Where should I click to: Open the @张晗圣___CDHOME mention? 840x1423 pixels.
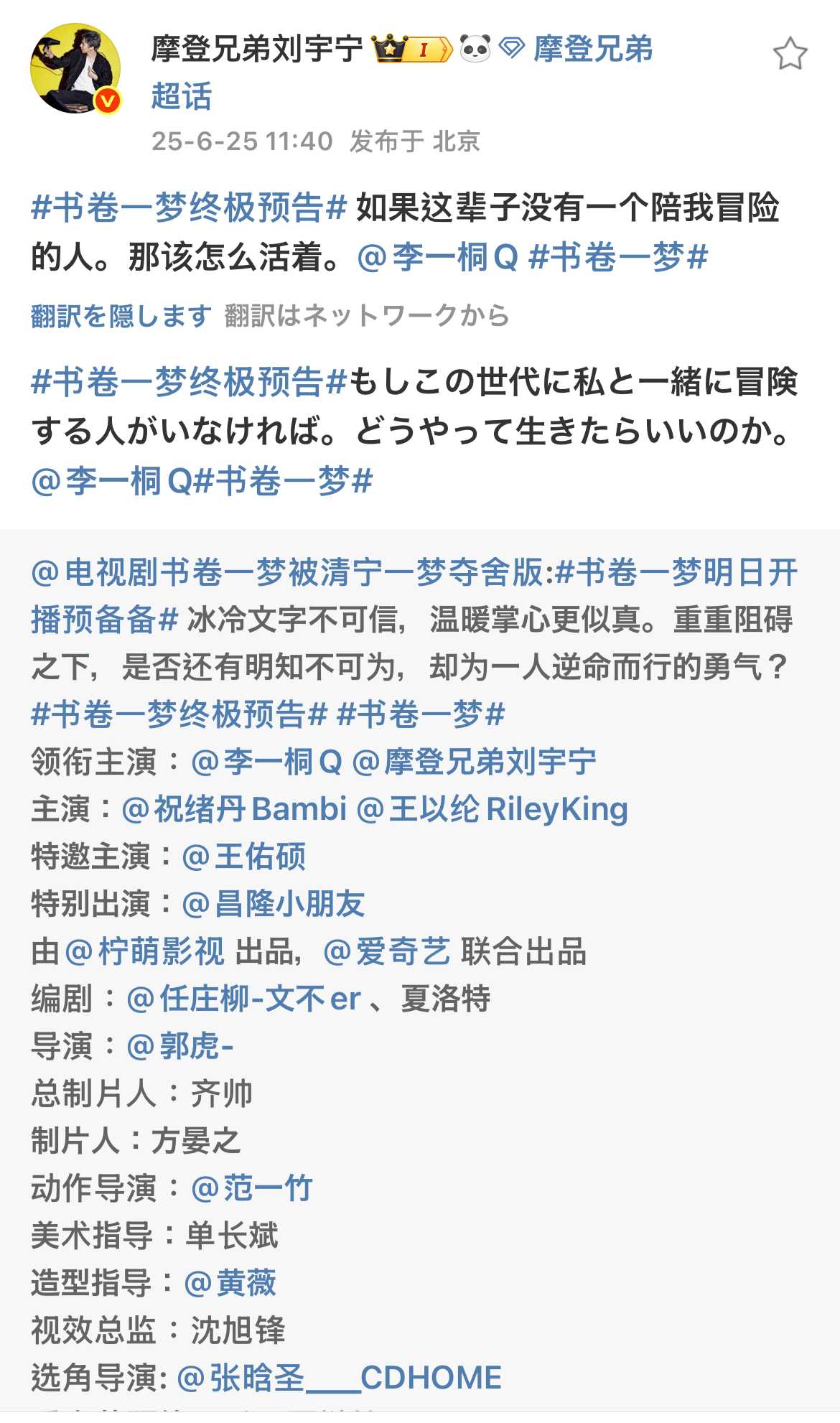tap(338, 1378)
